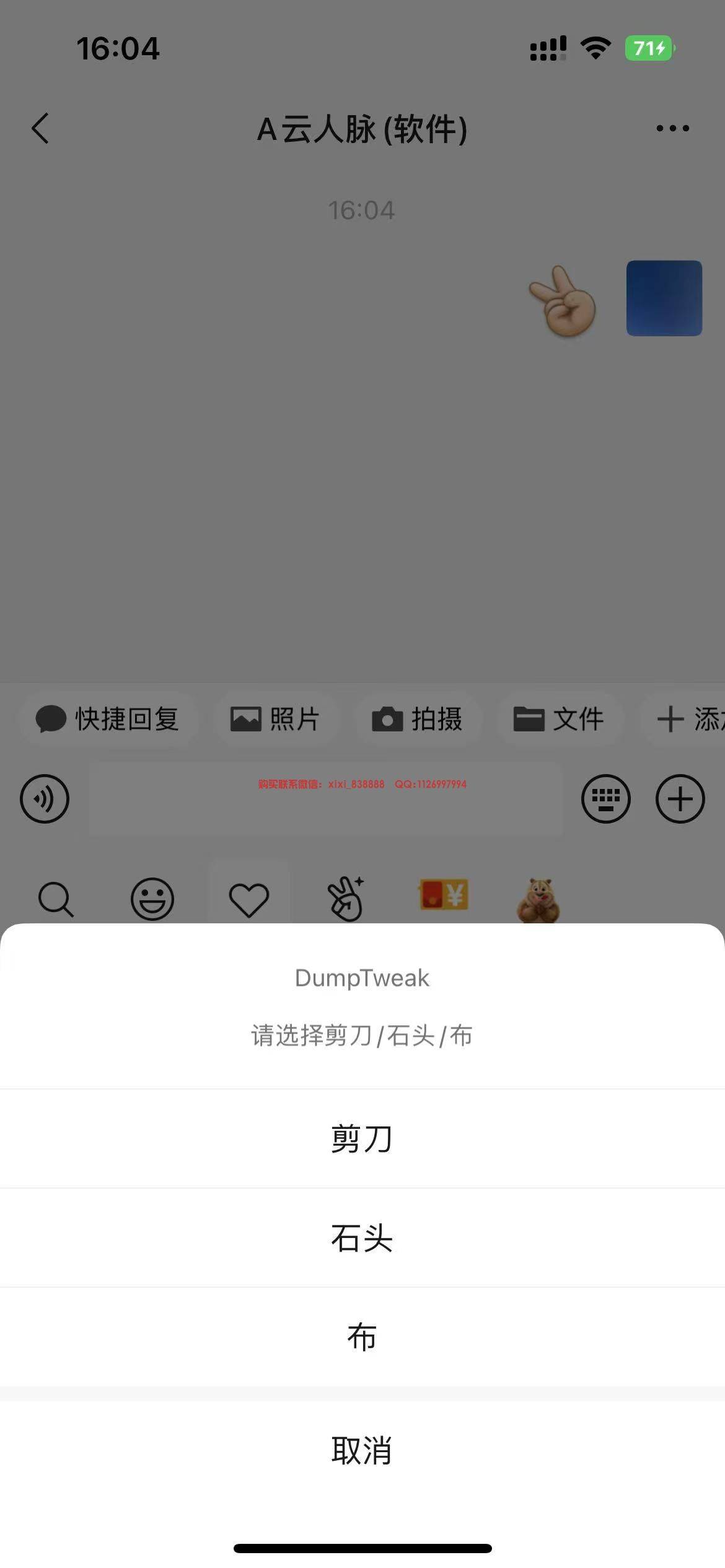Select 剪刀 from the action sheet

tap(362, 1139)
